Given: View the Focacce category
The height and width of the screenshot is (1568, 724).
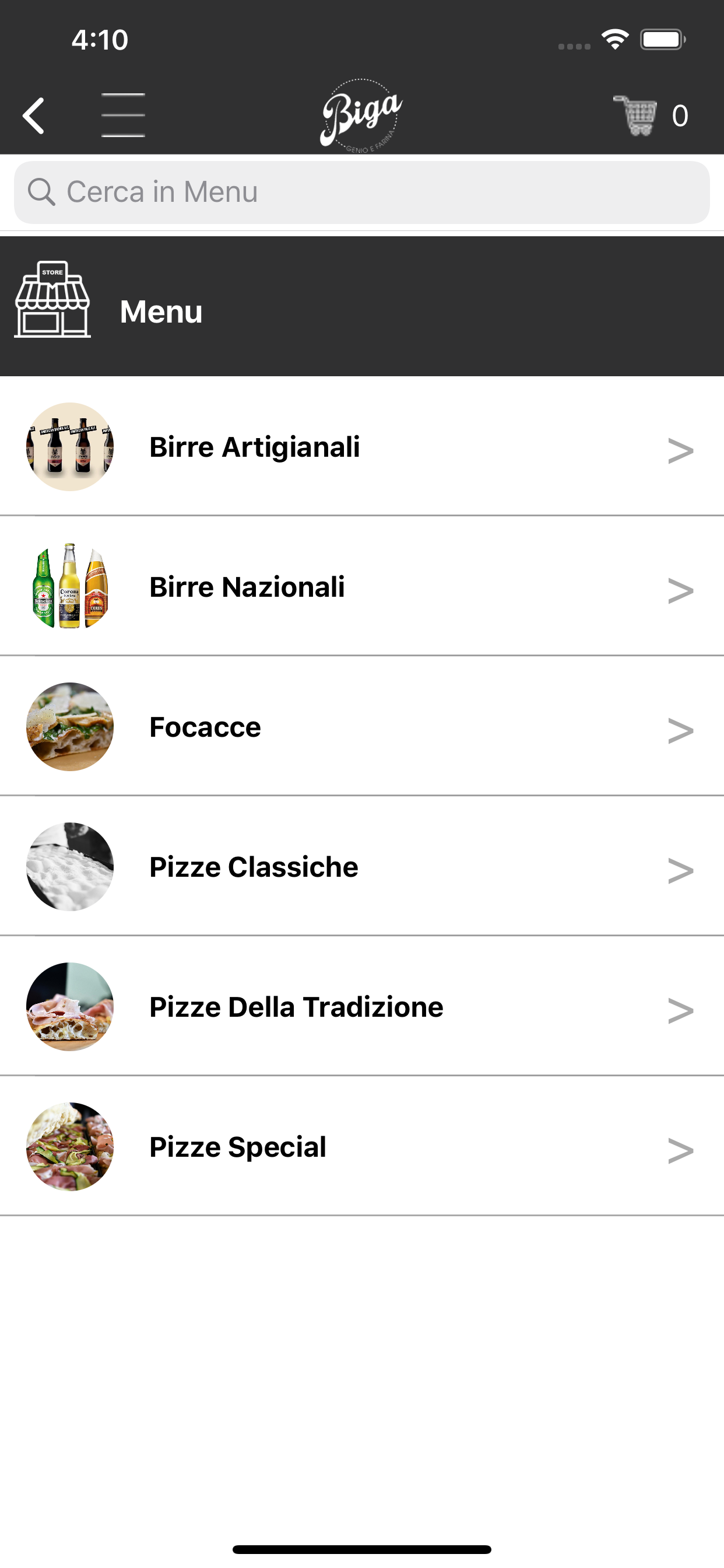Looking at the screenshot, I should (361, 727).
